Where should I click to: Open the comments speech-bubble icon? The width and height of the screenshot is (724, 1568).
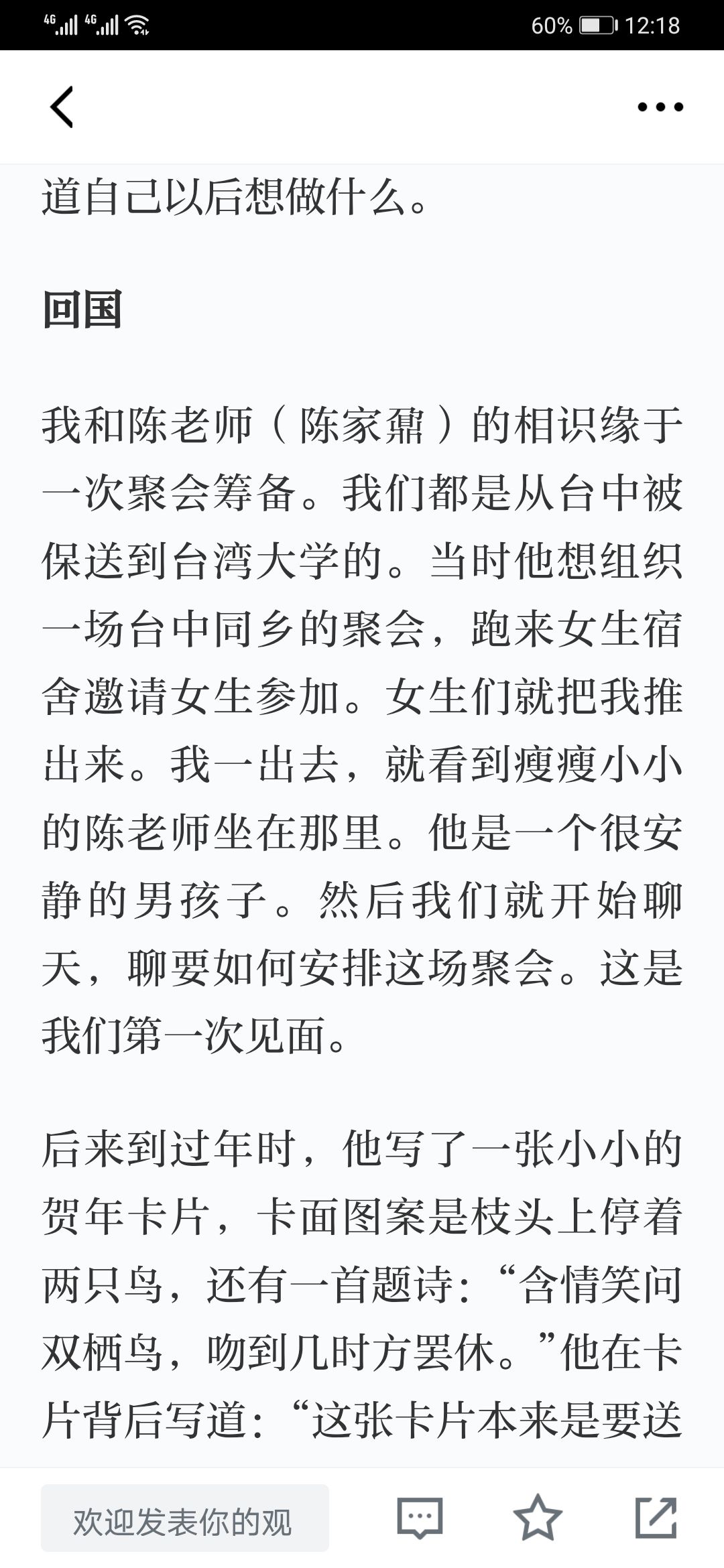(x=420, y=1518)
